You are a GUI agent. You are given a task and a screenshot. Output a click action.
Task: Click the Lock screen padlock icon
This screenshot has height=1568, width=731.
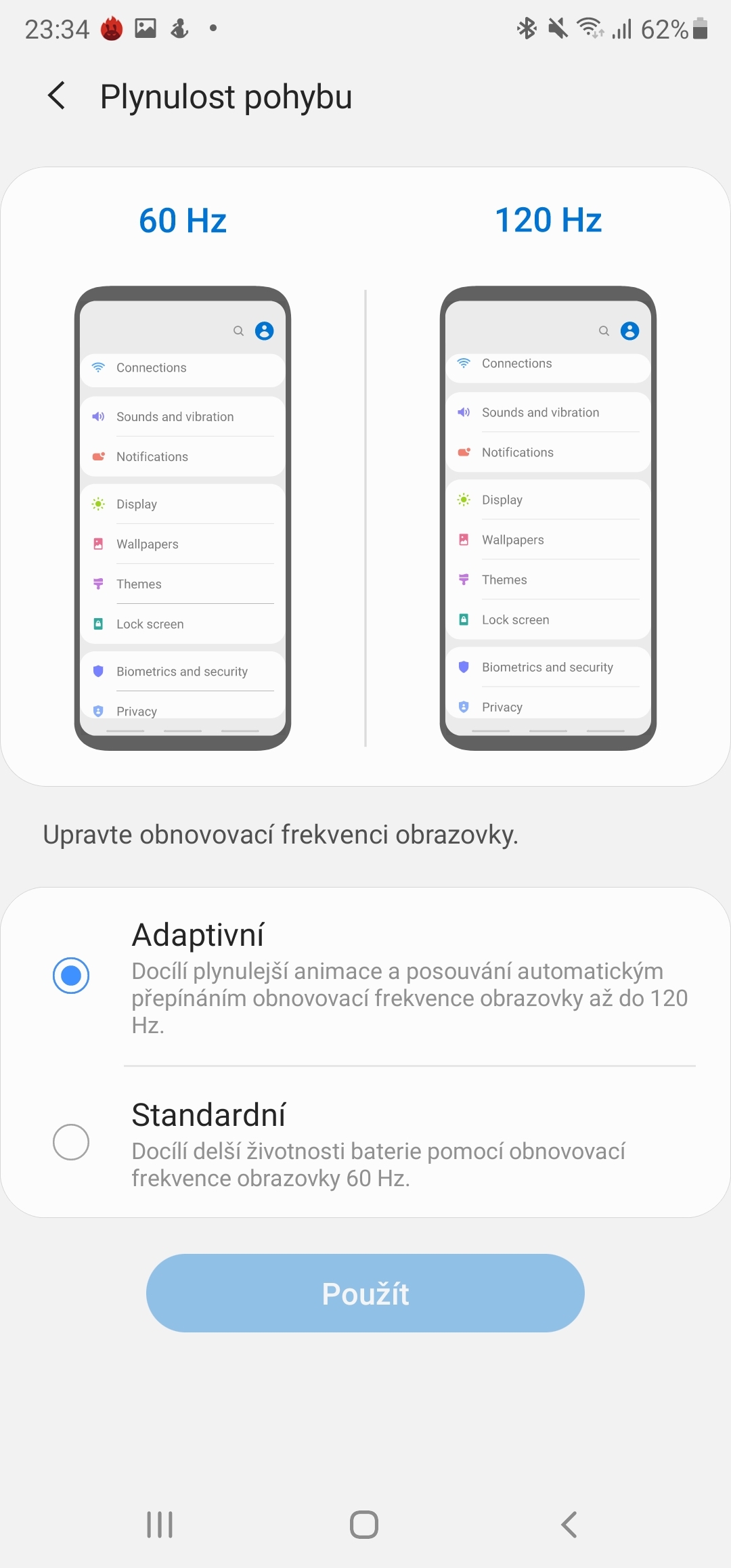pyautogui.click(x=99, y=624)
